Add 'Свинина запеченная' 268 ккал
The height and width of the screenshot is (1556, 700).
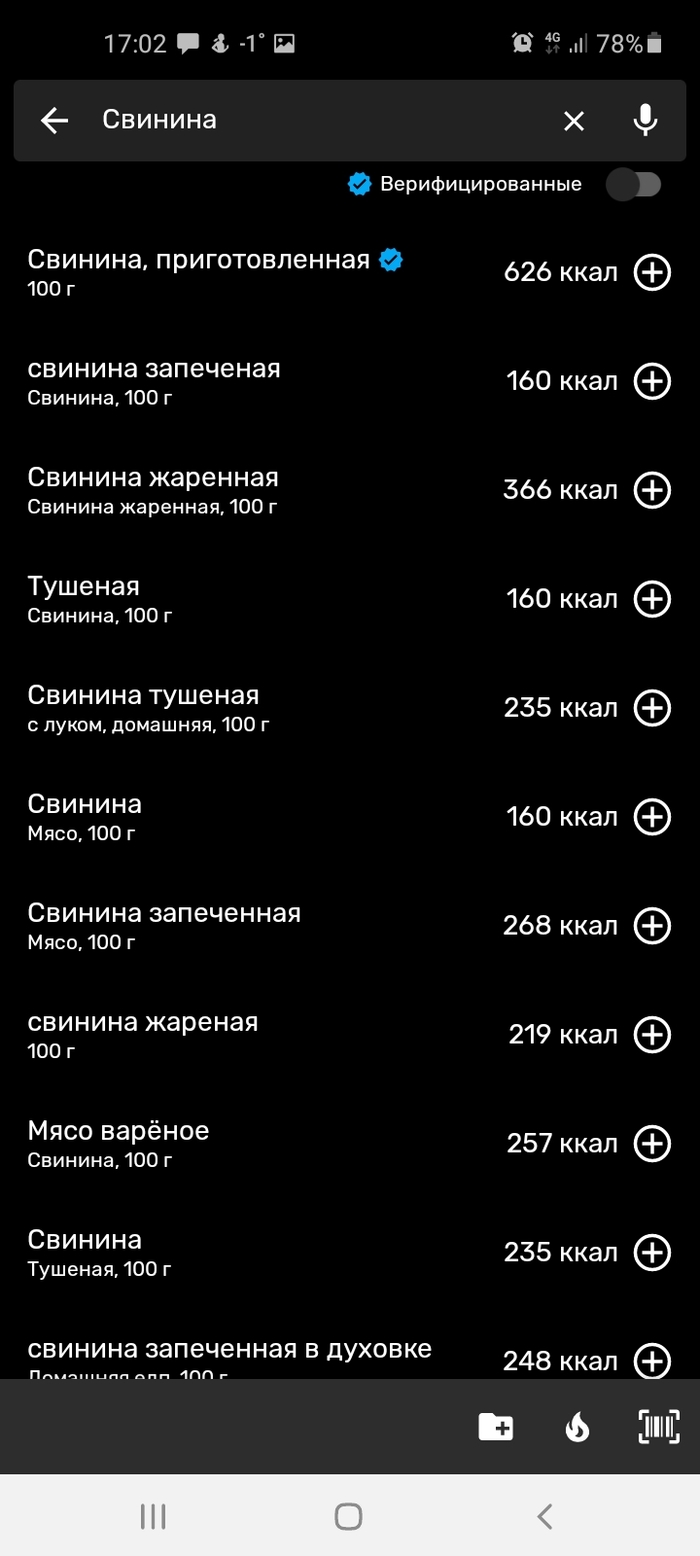pyautogui.click(x=652, y=926)
